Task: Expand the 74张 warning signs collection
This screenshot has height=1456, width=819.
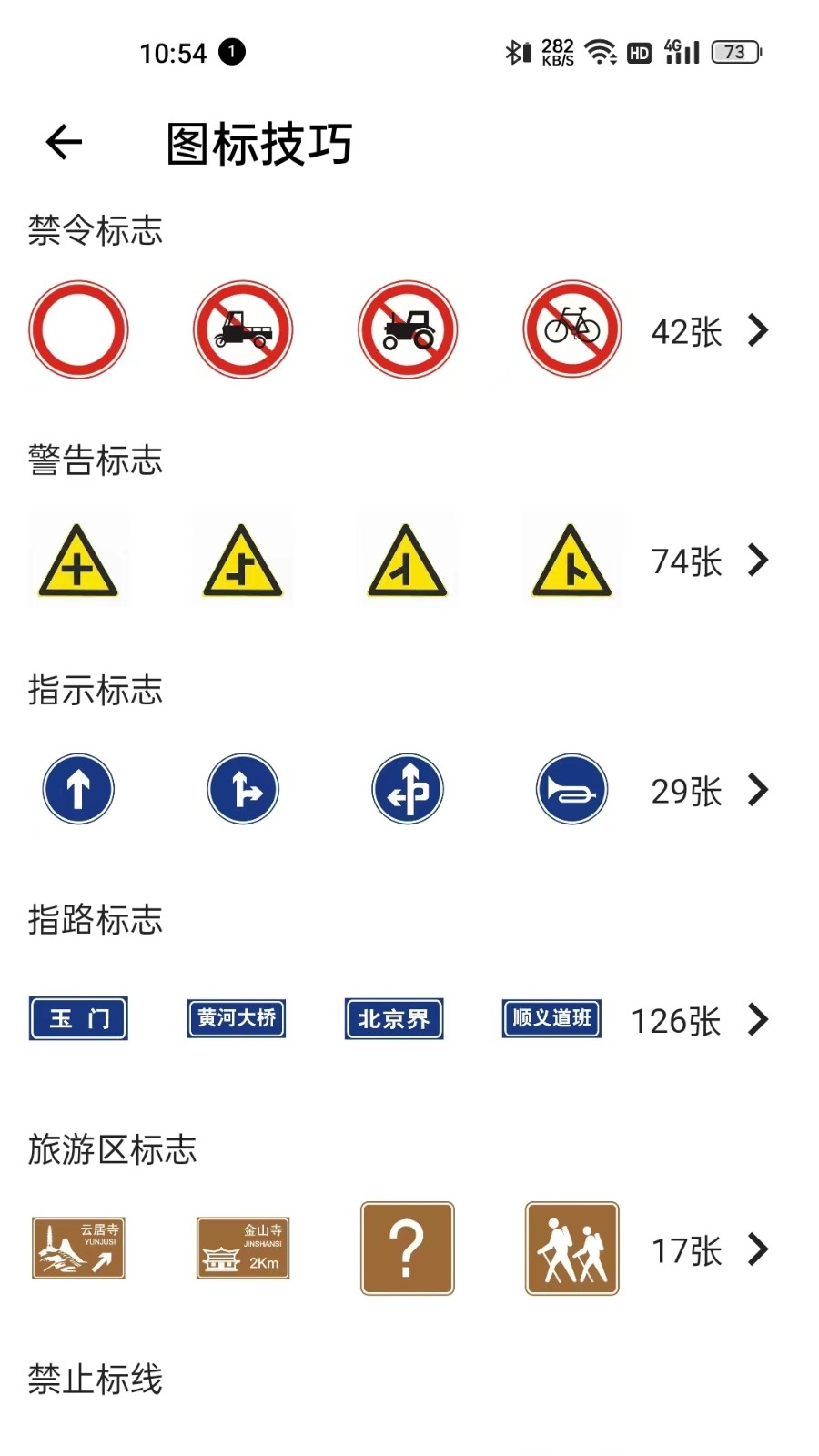Action: coord(710,561)
